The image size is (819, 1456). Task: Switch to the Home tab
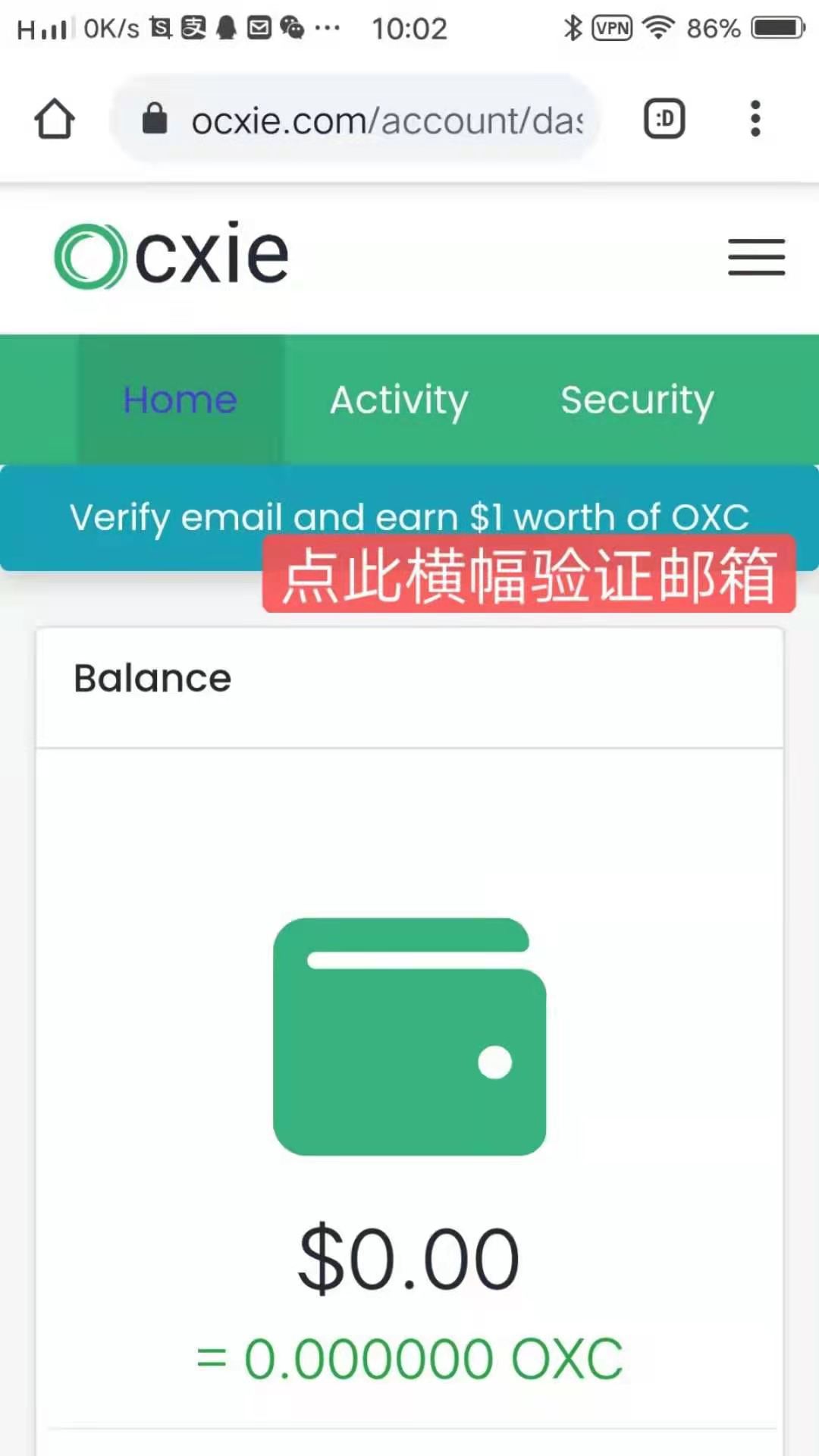point(180,400)
